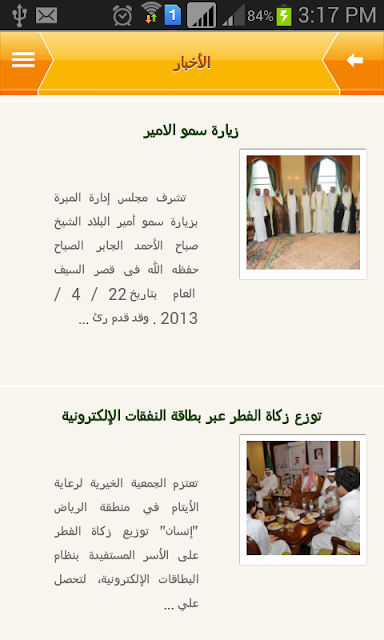Open the news about توزع زكاة الفطر
This screenshot has width=384, height=640.
point(192,417)
